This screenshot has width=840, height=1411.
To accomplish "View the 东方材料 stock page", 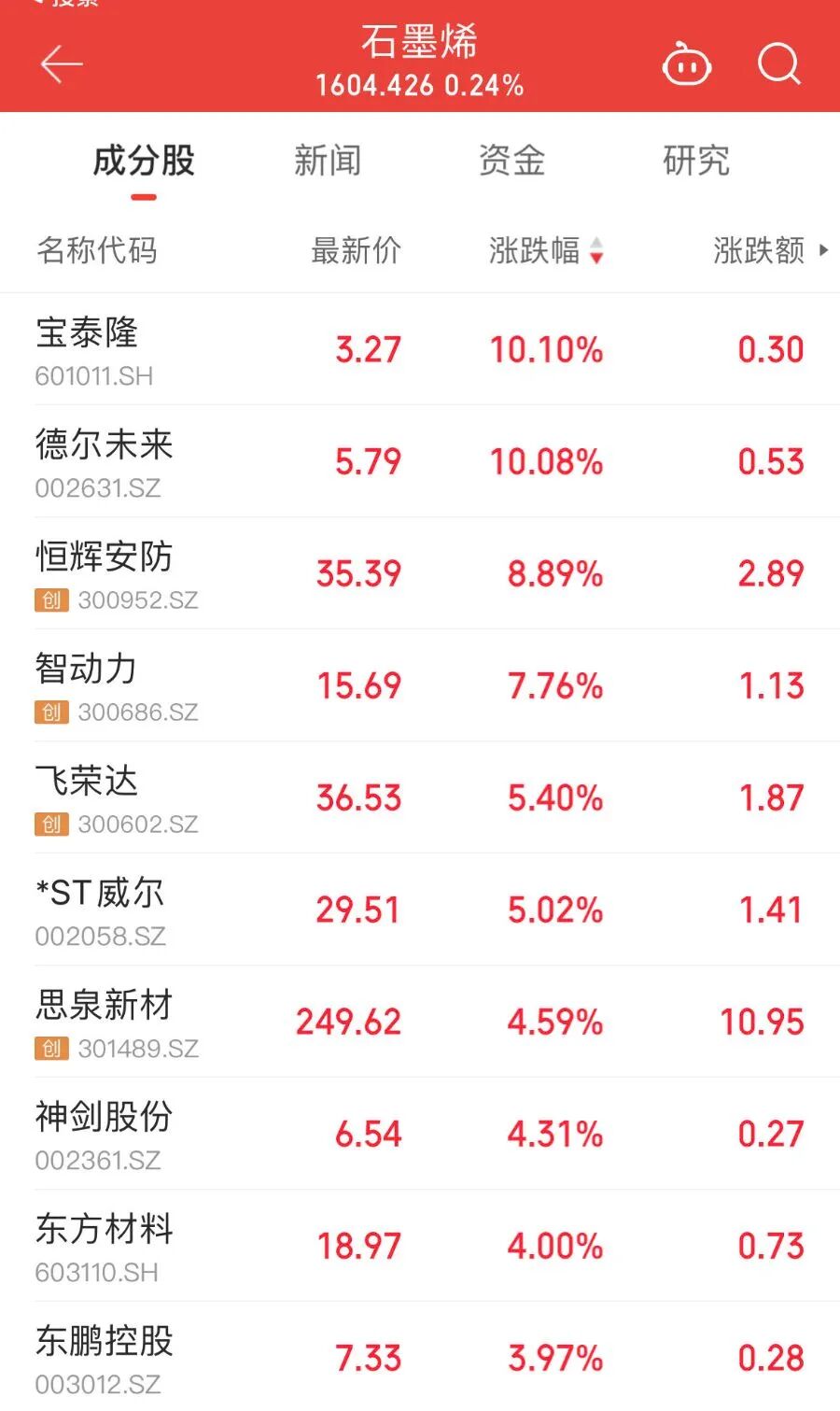I will [105, 1246].
